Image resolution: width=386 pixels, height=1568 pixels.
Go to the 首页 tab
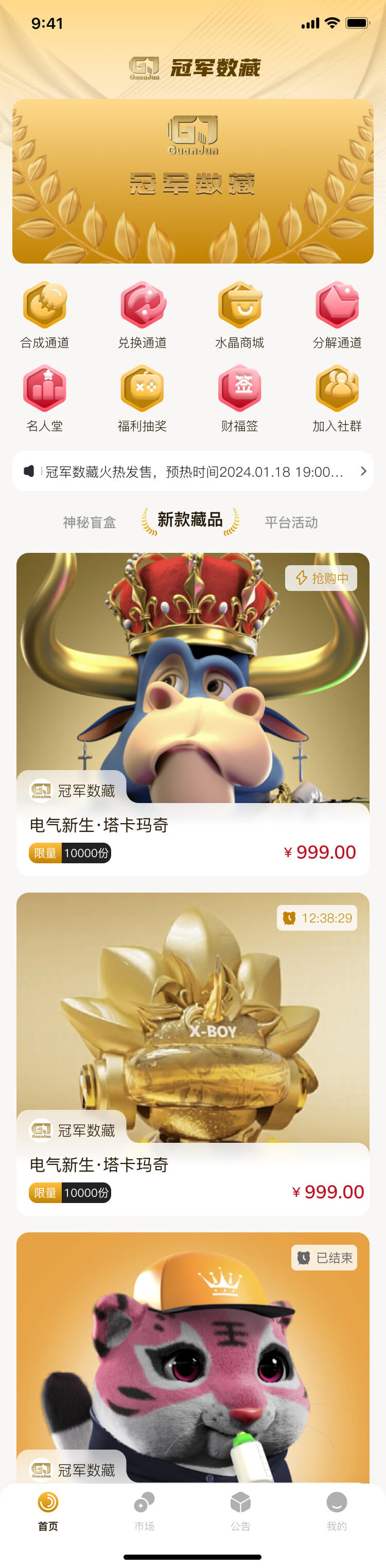[48, 1510]
